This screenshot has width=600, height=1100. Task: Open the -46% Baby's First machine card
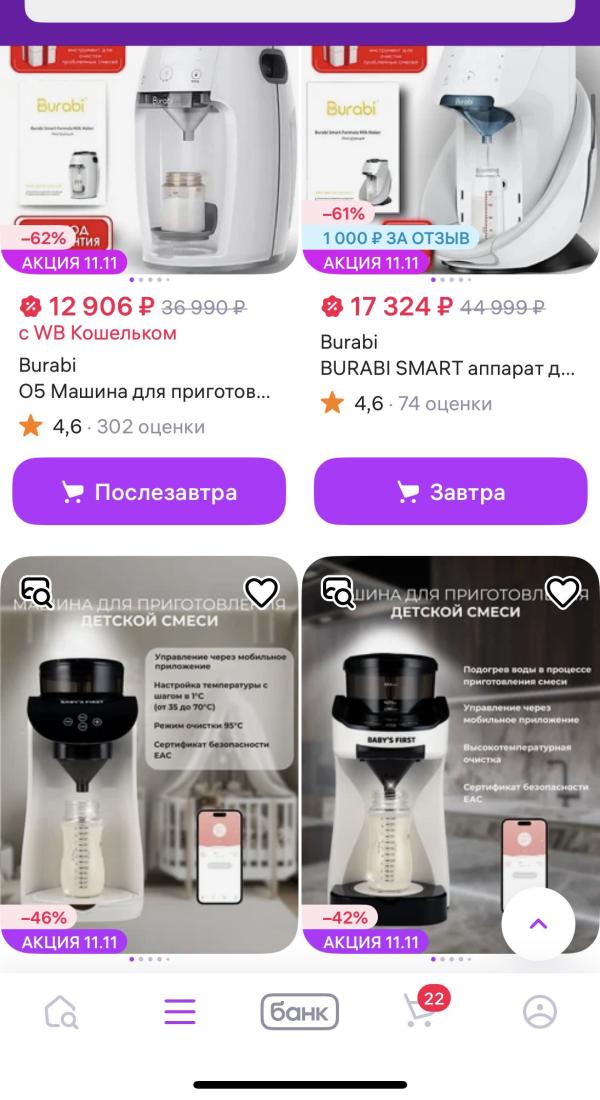tap(149, 754)
